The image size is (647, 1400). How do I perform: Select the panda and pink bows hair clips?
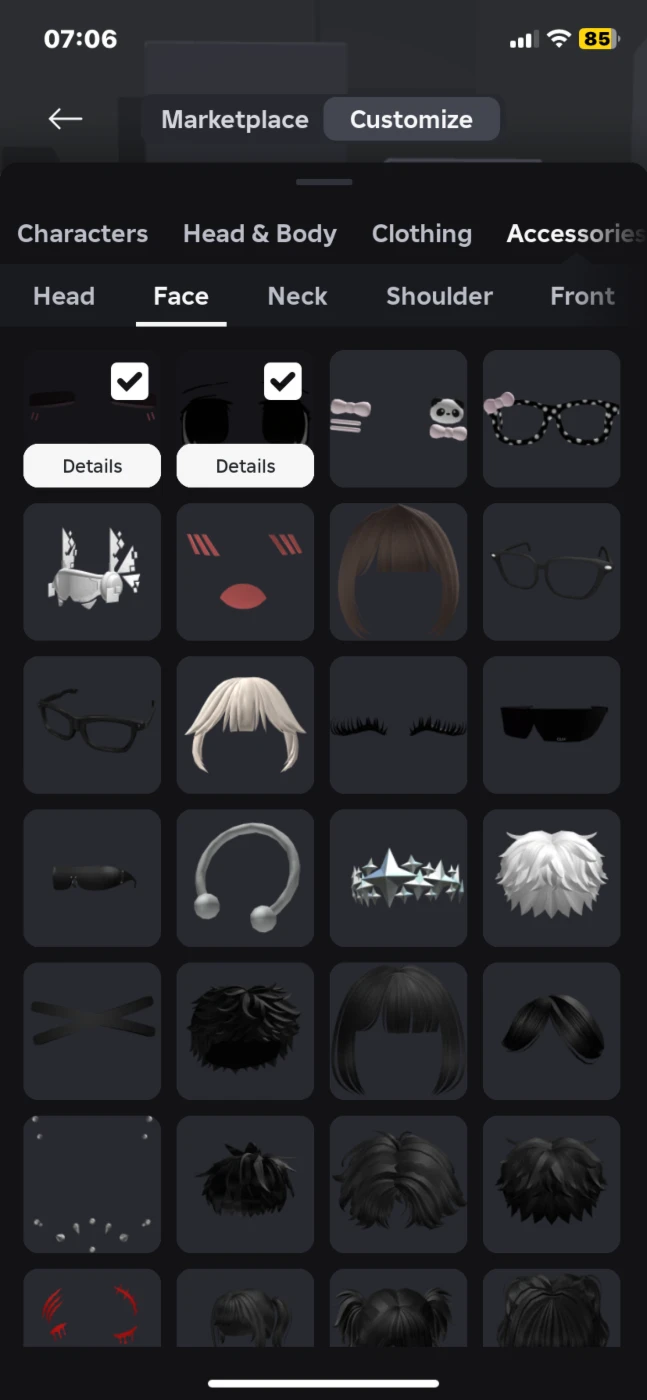click(x=398, y=419)
